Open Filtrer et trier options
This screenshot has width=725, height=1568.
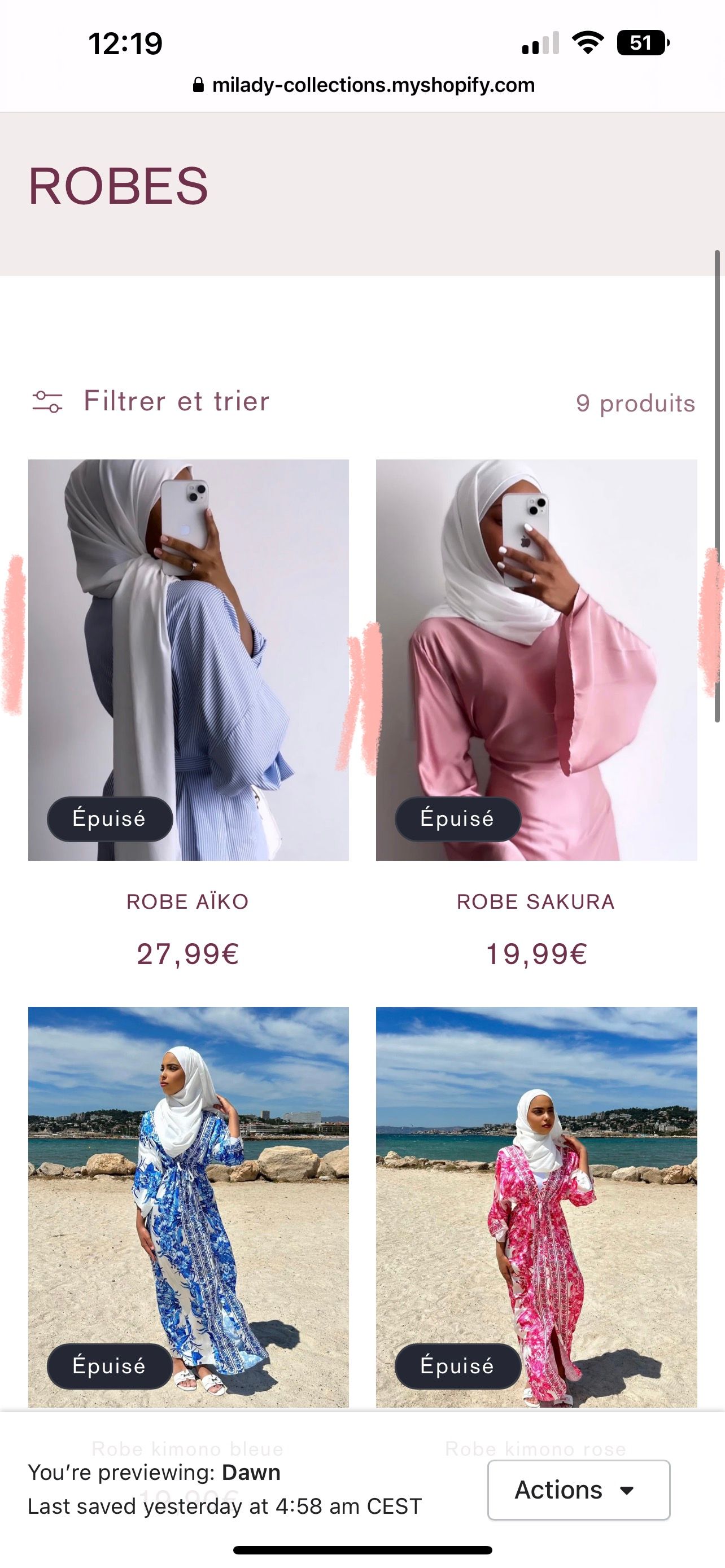pyautogui.click(x=151, y=402)
